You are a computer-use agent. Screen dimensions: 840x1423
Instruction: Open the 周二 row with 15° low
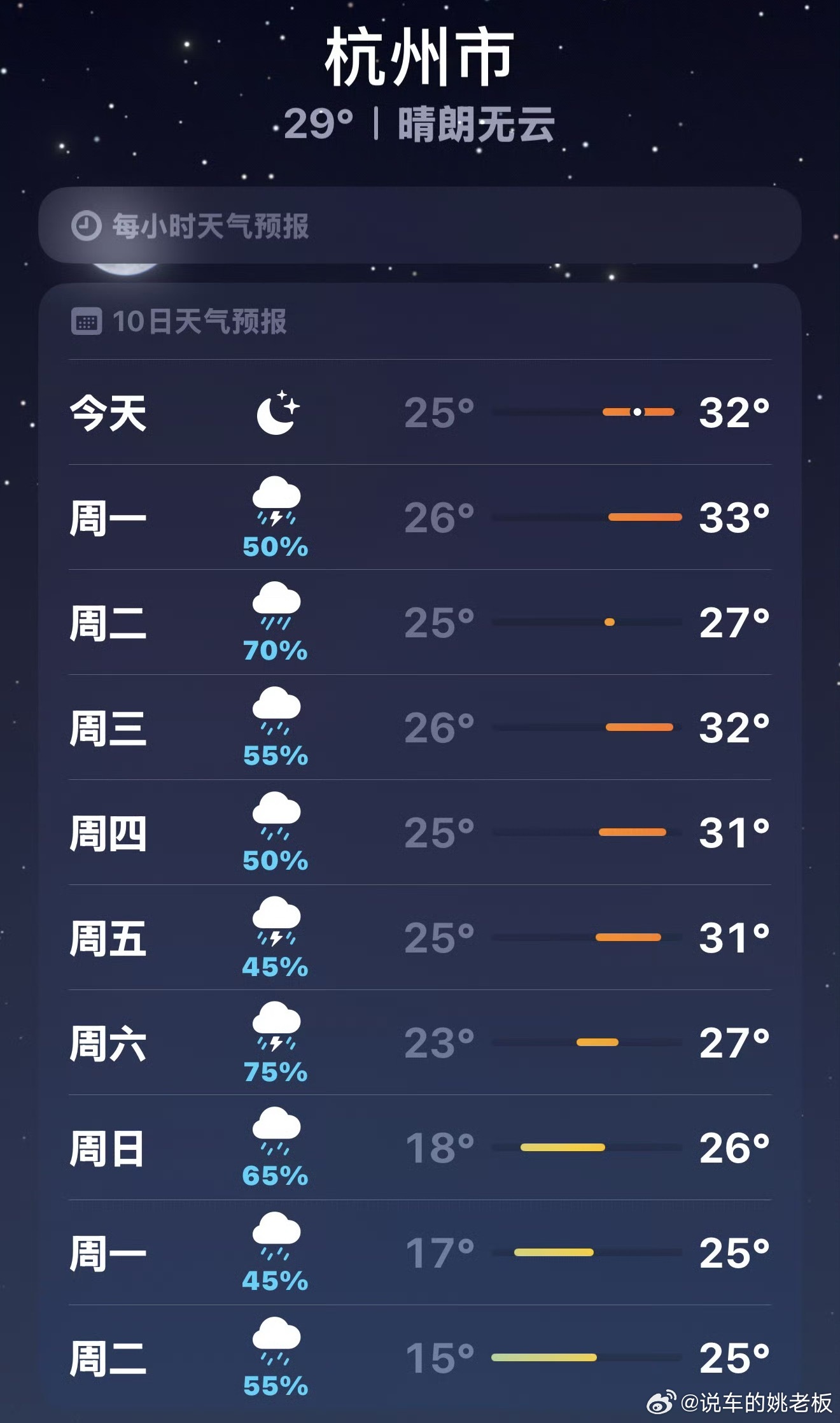tap(419, 1358)
